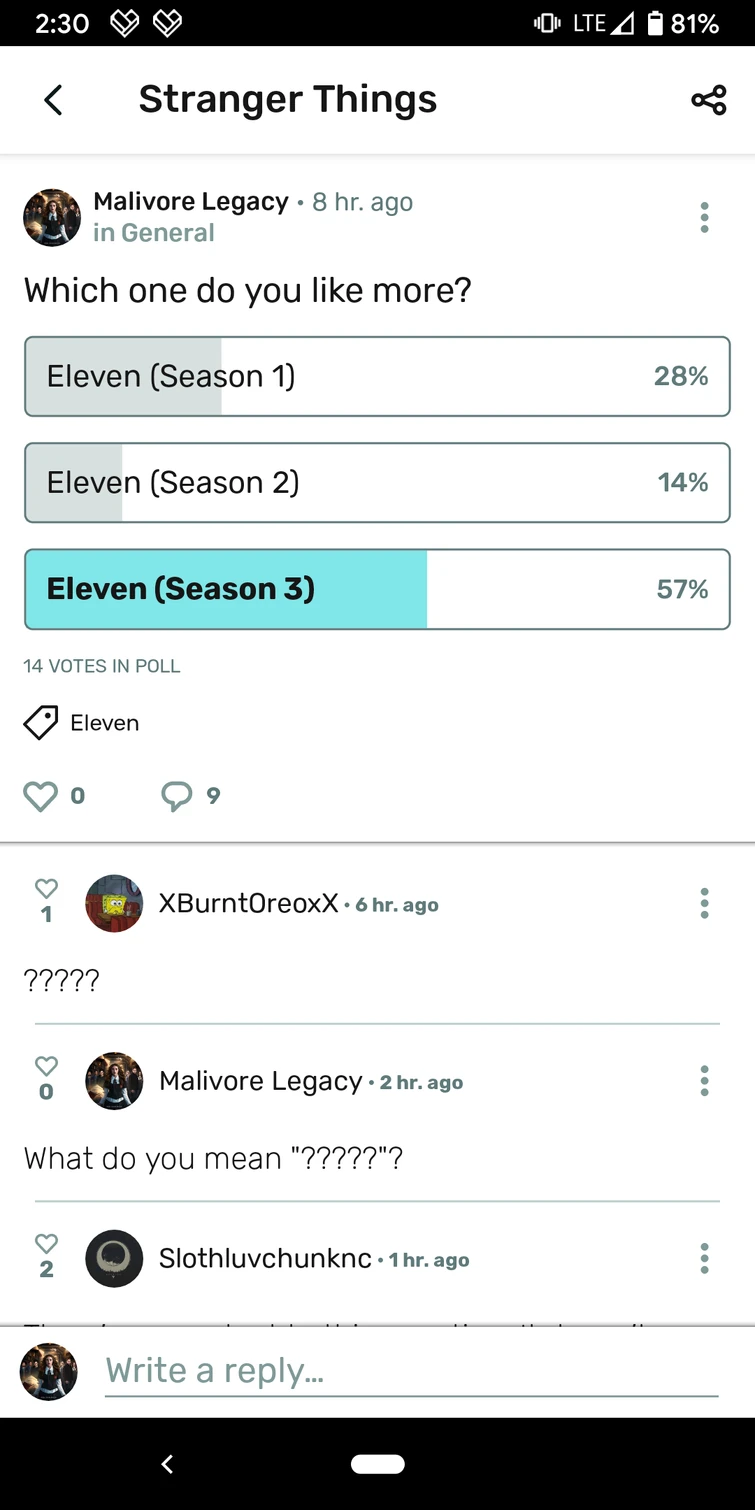Tap the system back button
Image resolution: width=755 pixels, height=1510 pixels.
(x=168, y=1464)
